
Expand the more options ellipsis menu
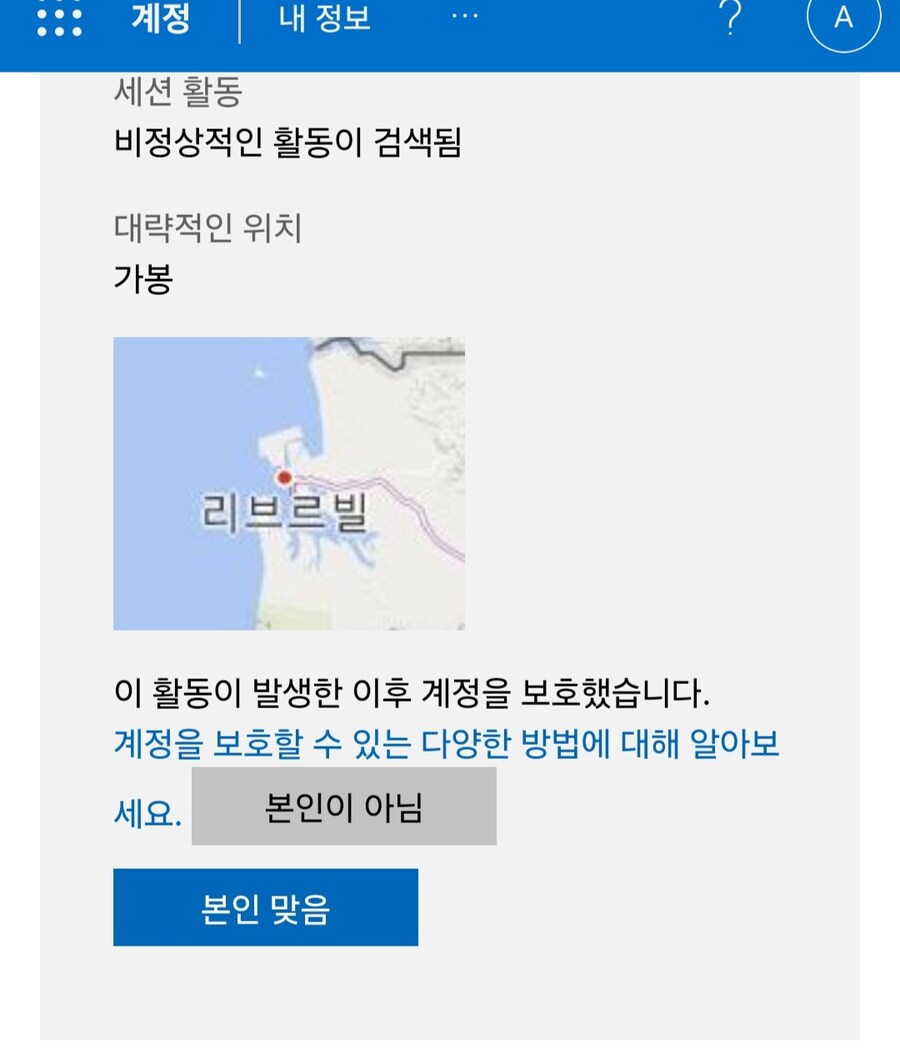465,18
